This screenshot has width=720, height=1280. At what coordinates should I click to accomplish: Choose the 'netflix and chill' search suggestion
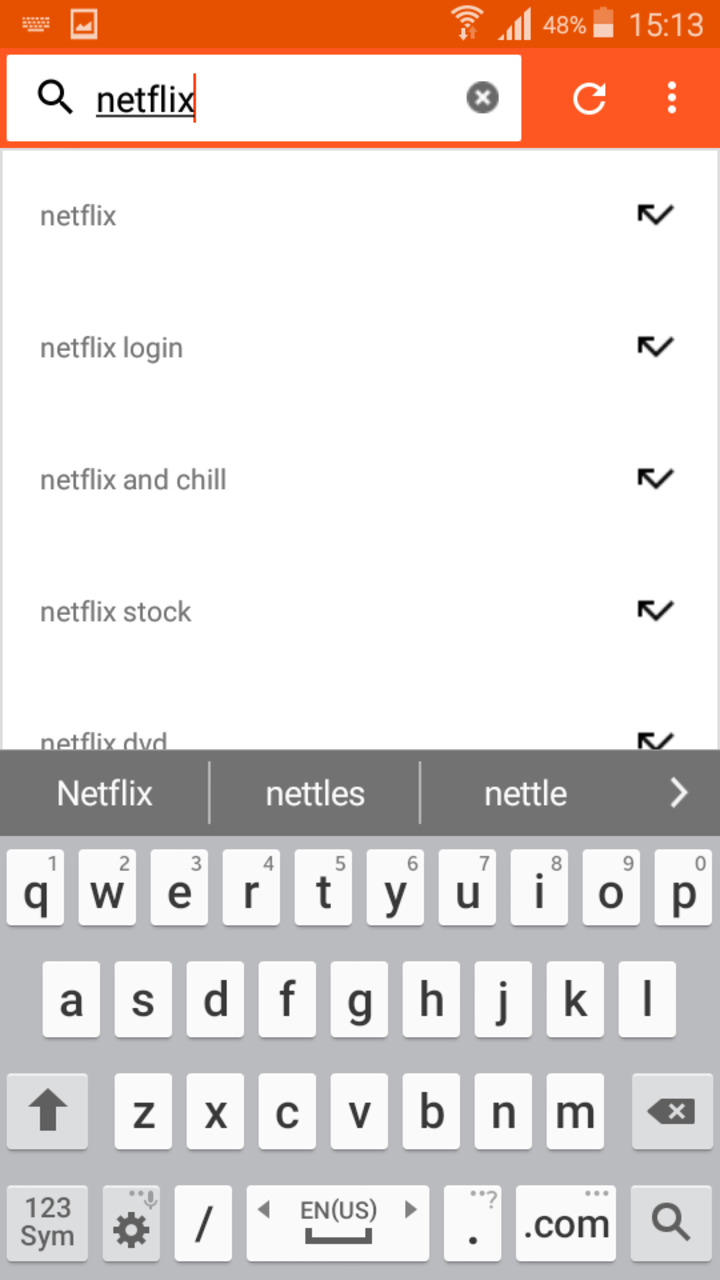tap(133, 479)
